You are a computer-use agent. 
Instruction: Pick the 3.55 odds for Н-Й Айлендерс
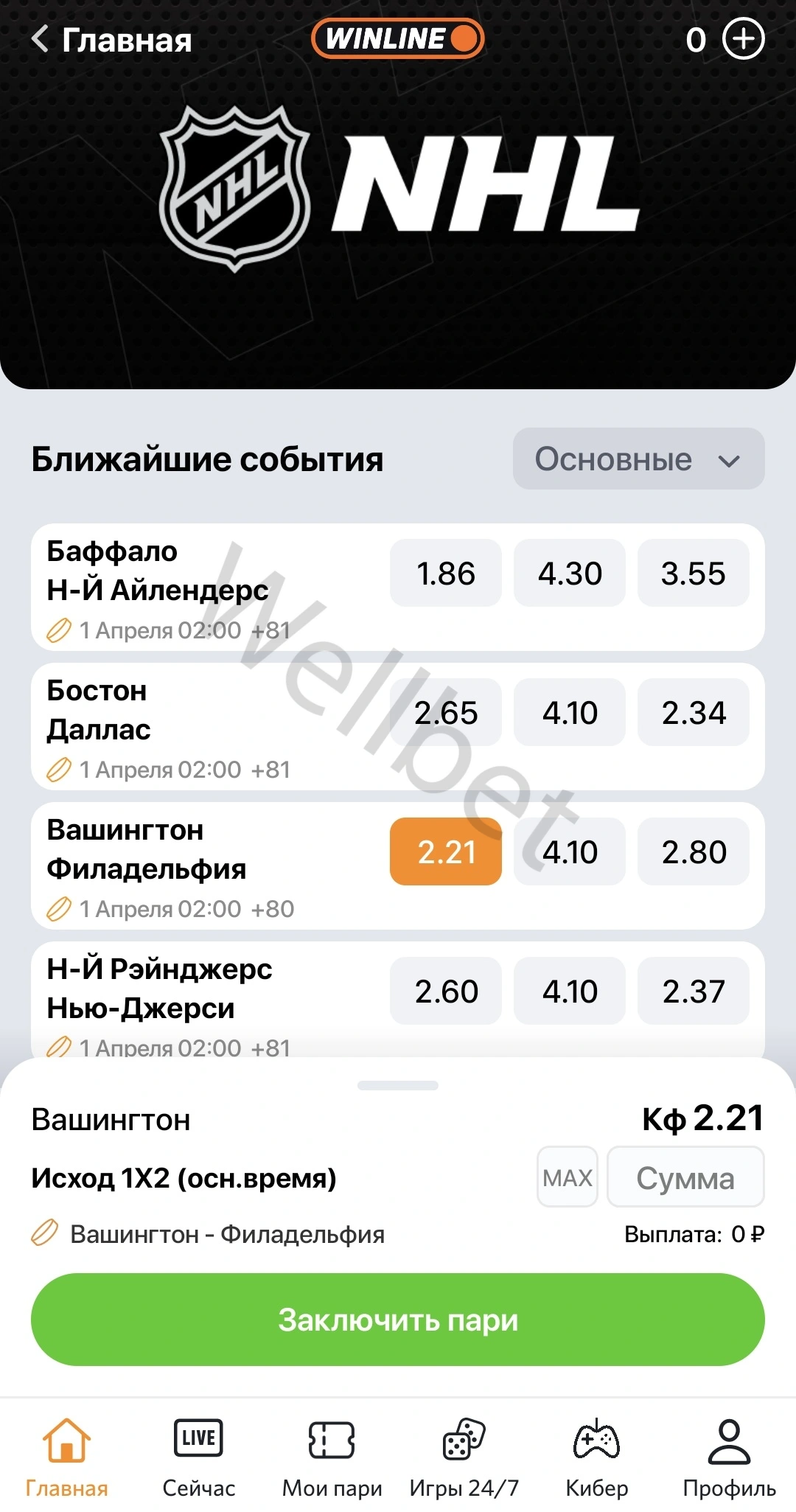pos(693,574)
